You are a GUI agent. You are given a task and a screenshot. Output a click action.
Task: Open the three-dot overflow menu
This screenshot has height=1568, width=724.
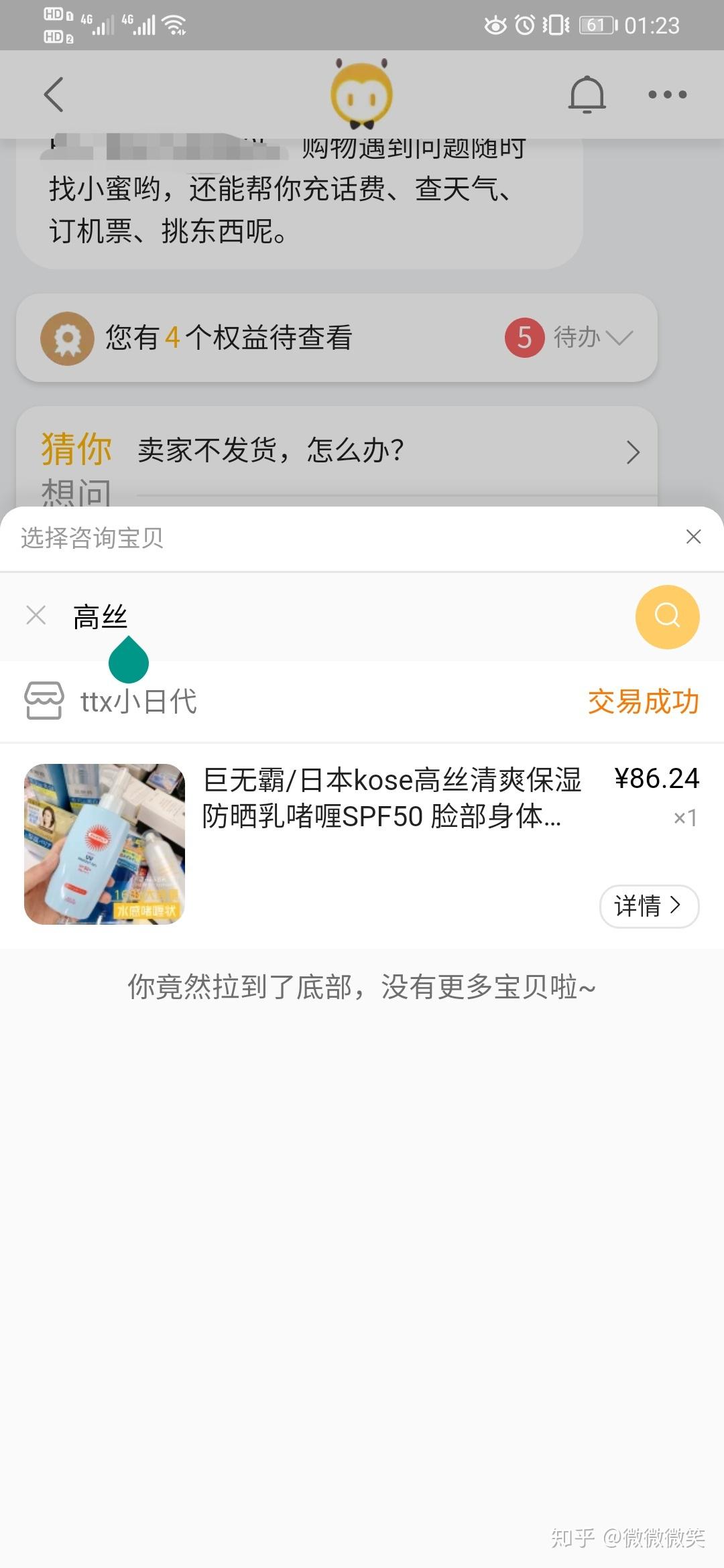[667, 94]
